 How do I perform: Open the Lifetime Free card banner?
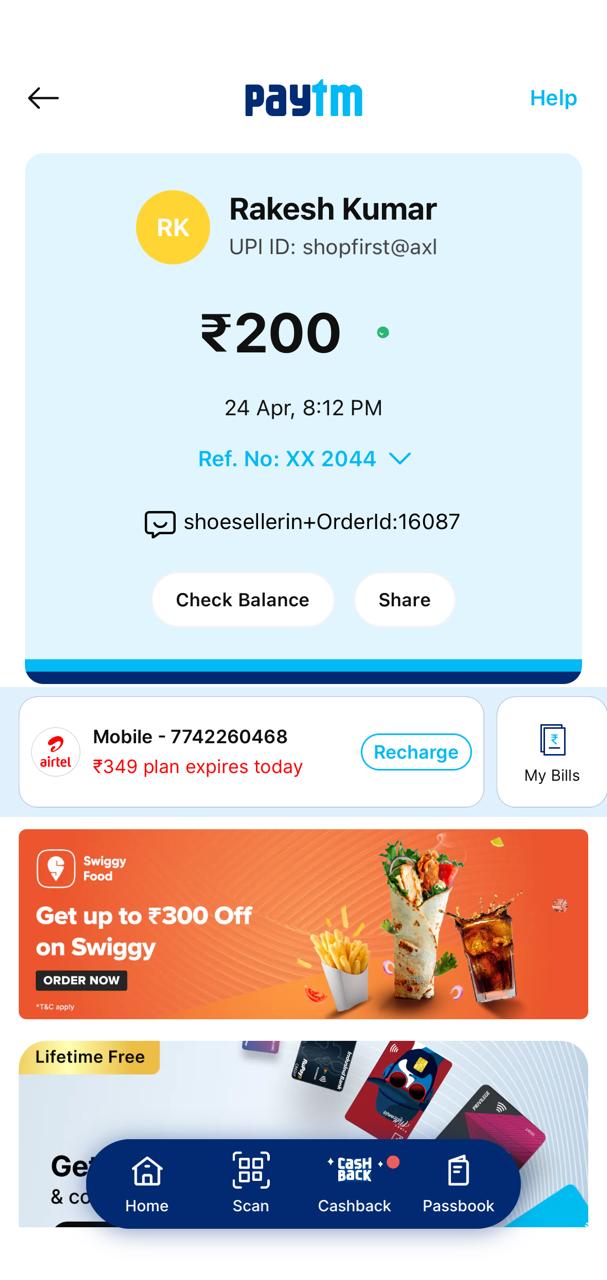303,1090
